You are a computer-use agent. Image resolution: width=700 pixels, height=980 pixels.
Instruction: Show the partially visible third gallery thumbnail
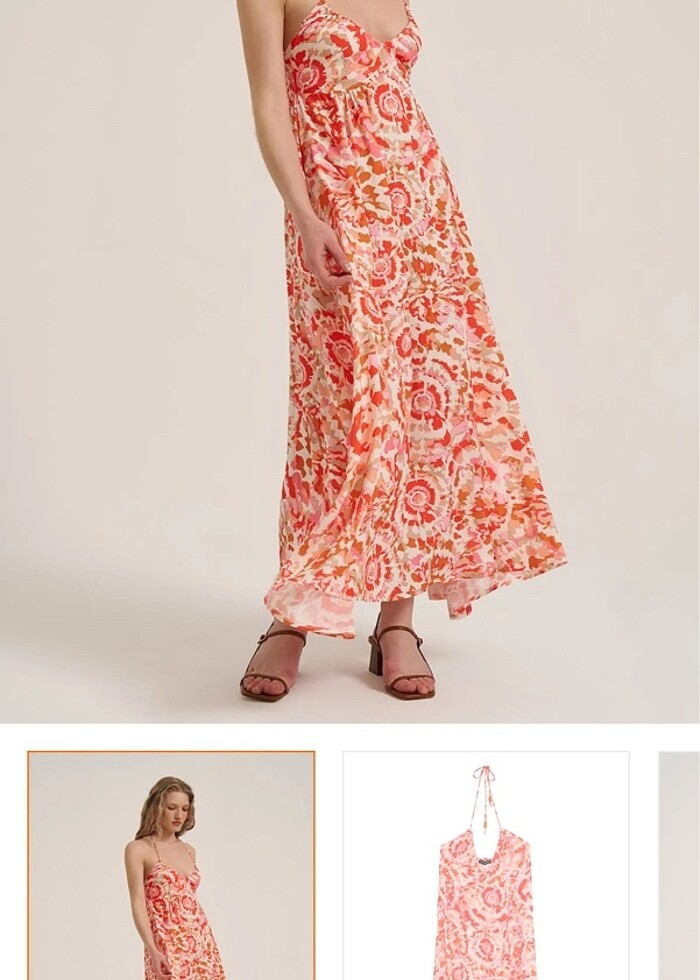point(680,865)
